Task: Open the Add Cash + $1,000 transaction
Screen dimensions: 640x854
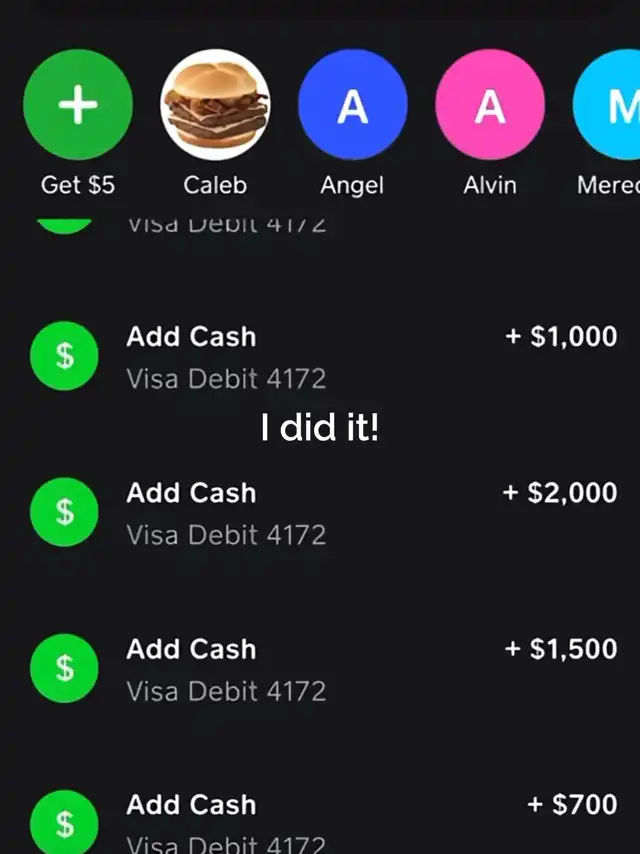Action: click(320, 358)
